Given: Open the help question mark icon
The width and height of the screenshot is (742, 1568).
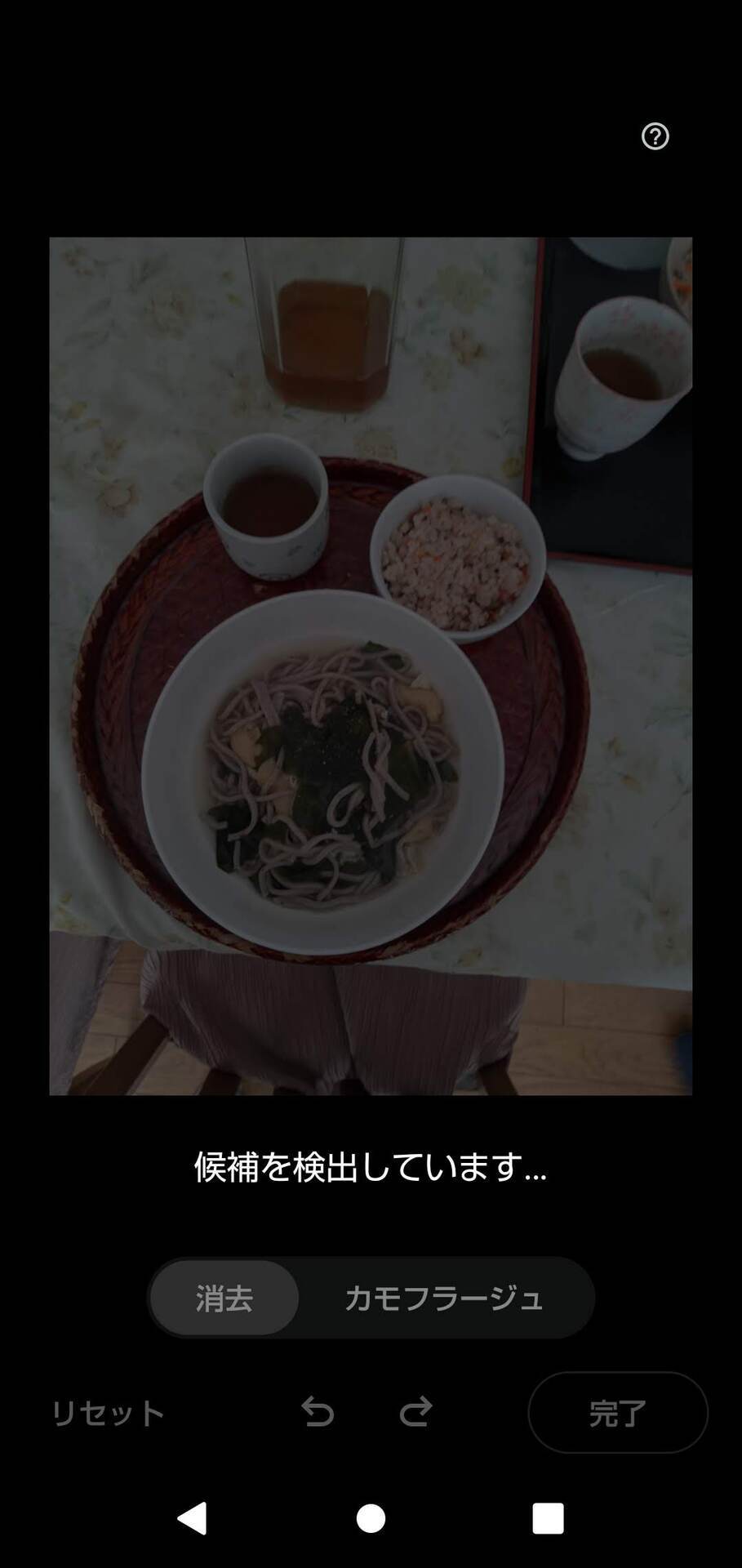Looking at the screenshot, I should [x=655, y=136].
